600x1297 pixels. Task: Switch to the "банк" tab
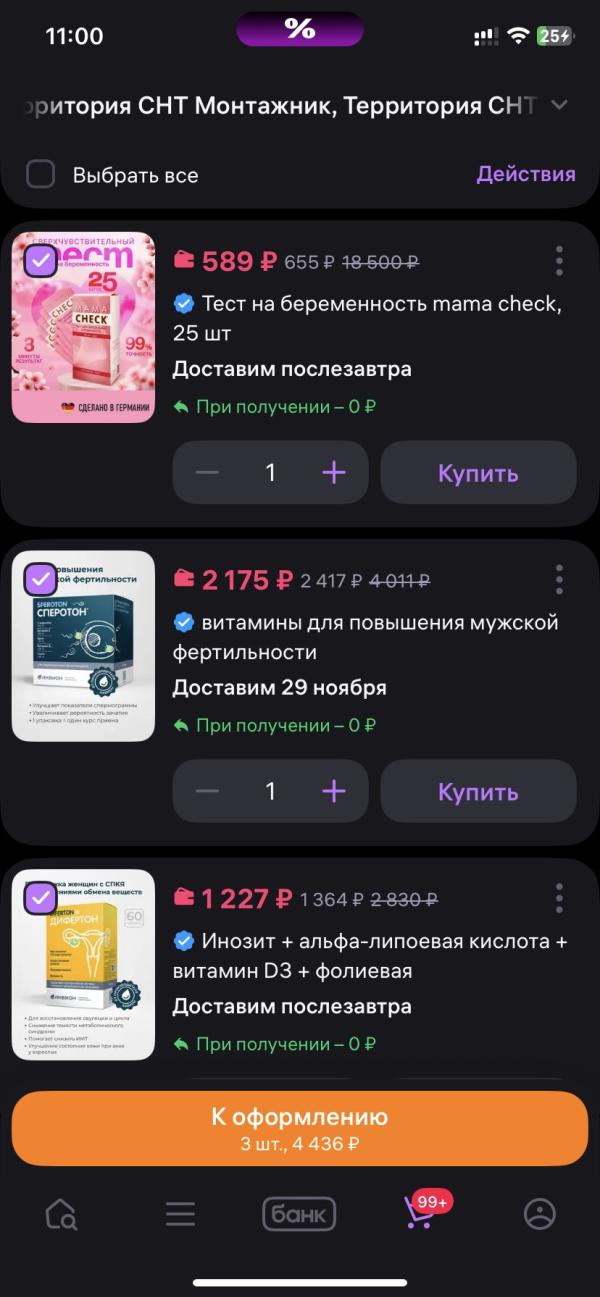coord(299,1214)
